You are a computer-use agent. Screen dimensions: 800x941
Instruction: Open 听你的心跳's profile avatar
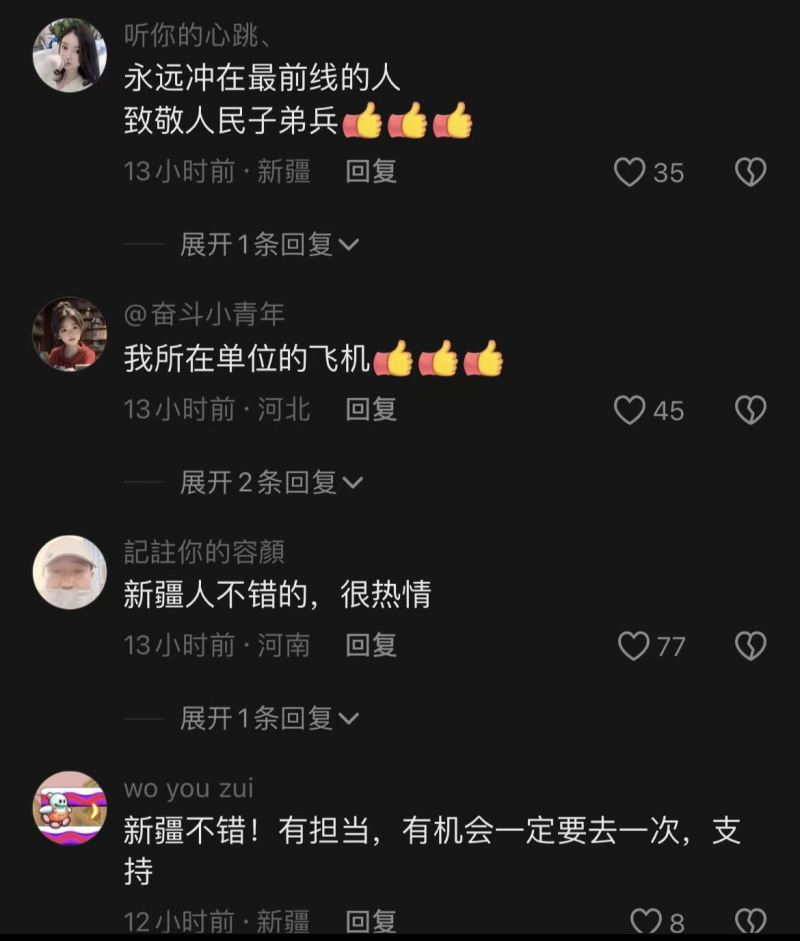pyautogui.click(x=70, y=55)
